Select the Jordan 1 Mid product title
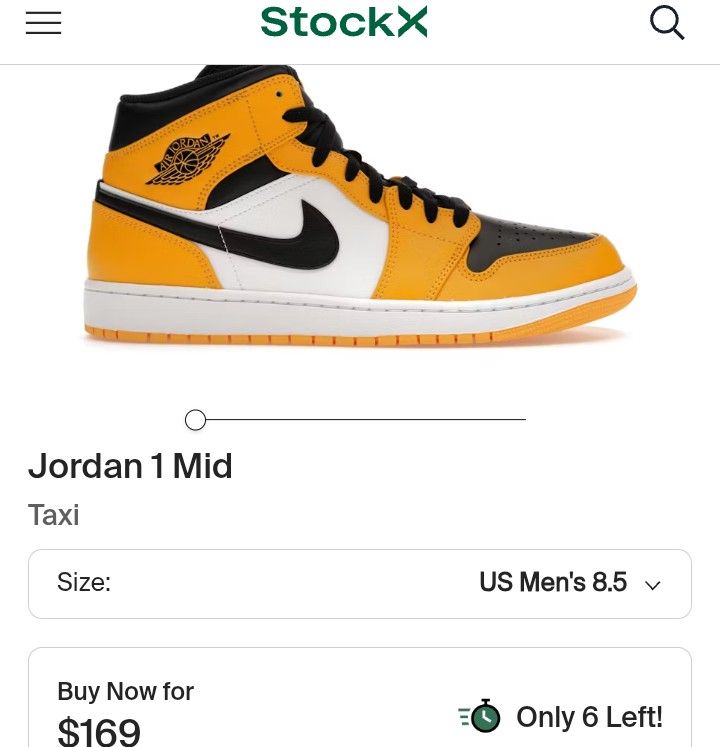Screen dimensions: 720x747 pos(130,466)
